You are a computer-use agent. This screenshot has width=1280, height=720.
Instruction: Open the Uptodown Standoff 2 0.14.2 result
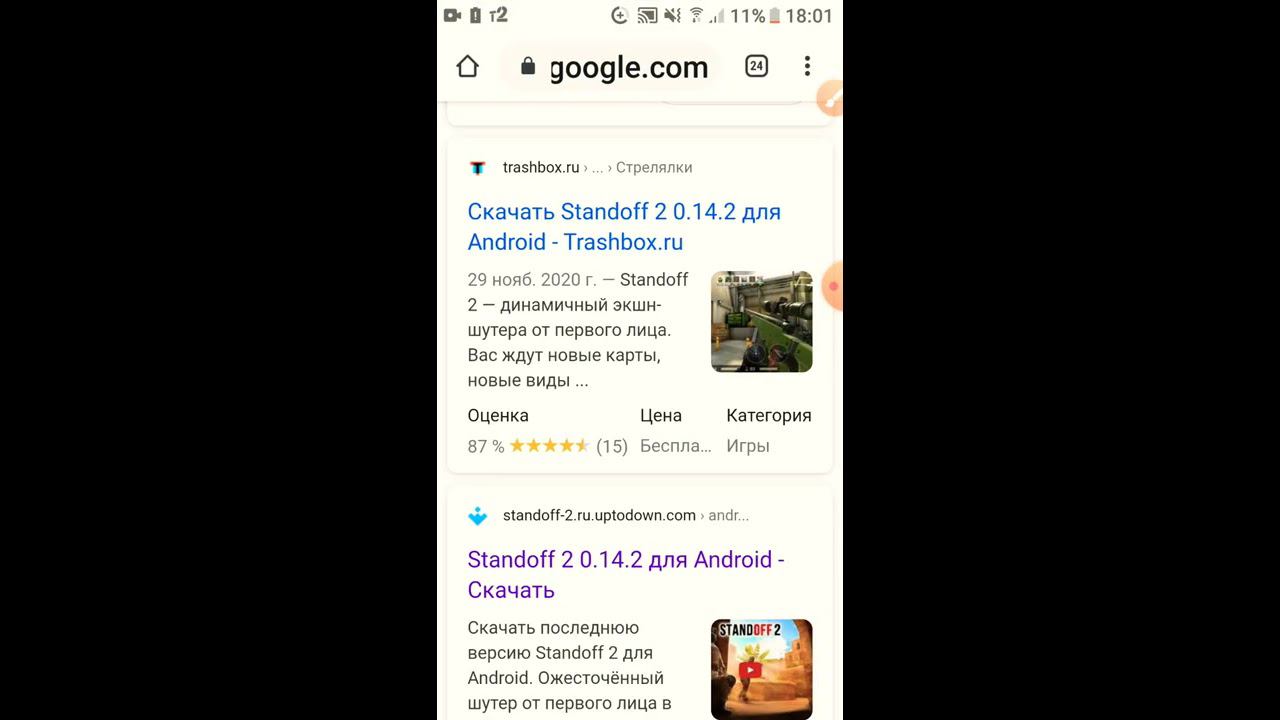[x=625, y=574]
